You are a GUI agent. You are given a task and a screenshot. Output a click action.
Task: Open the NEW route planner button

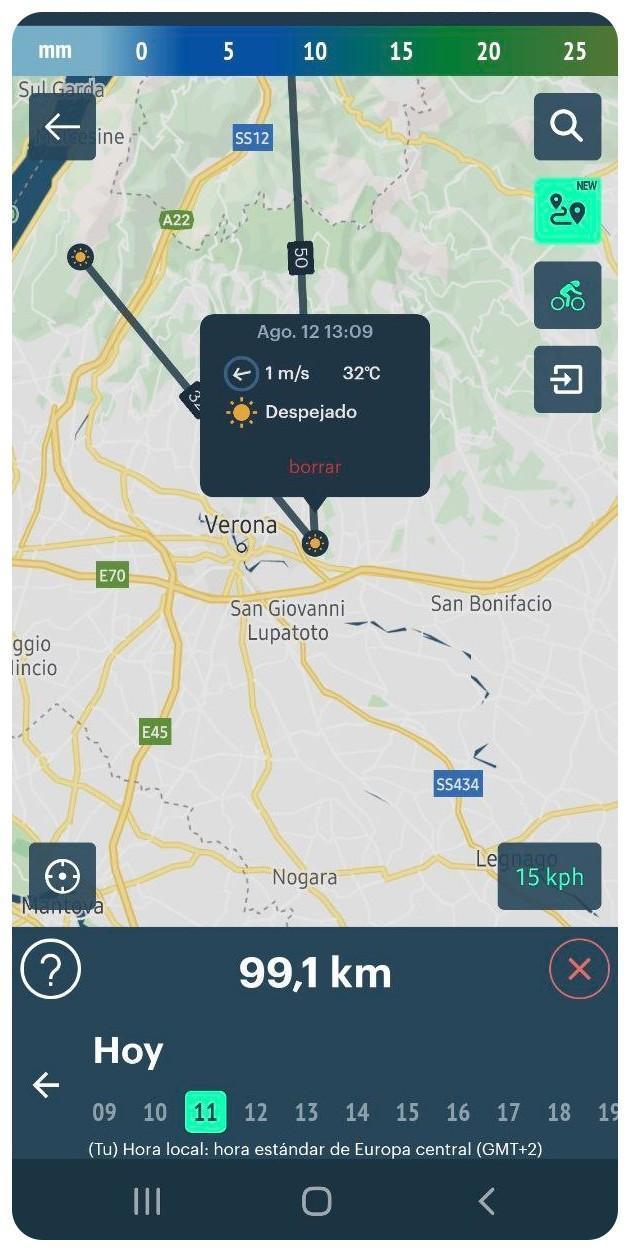(x=567, y=211)
